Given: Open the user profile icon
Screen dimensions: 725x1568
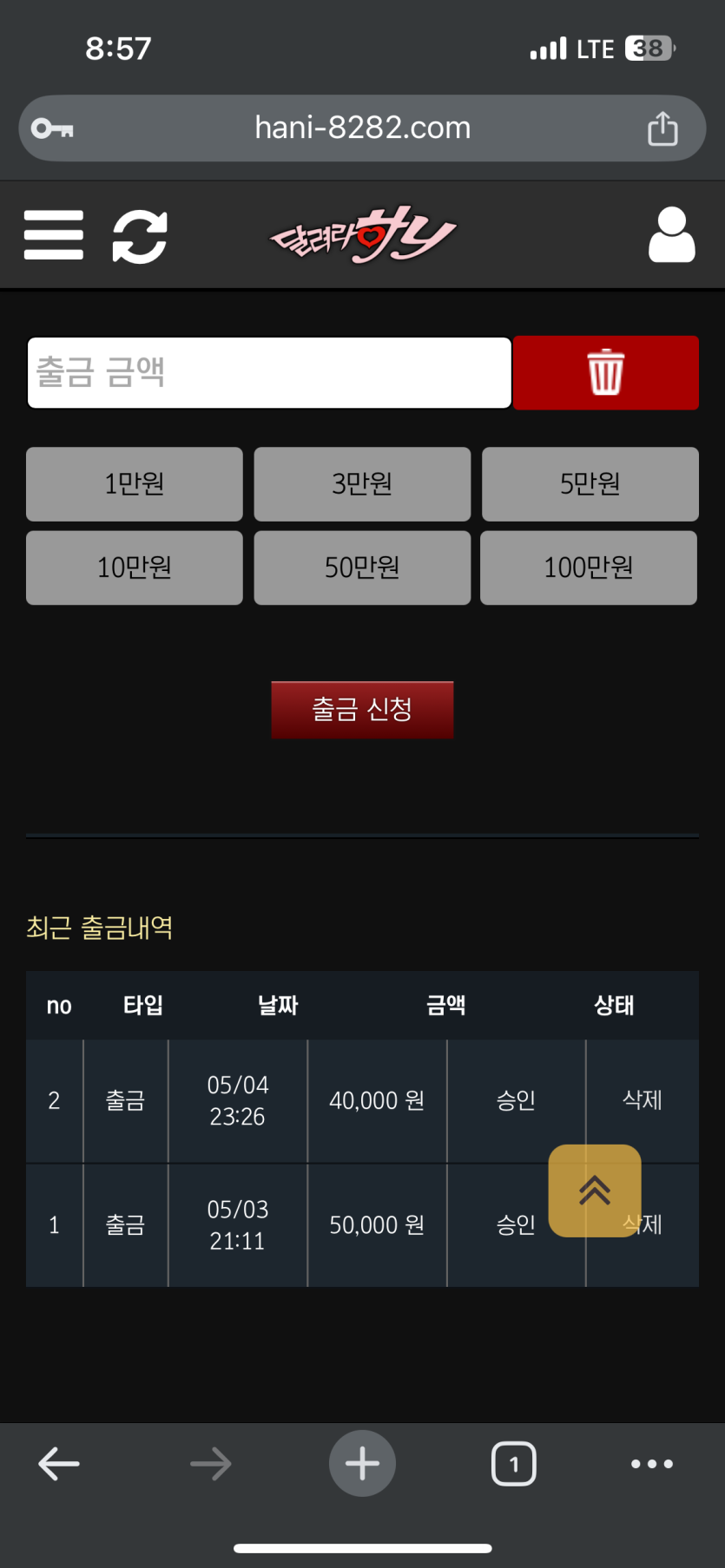Looking at the screenshot, I should [x=672, y=234].
